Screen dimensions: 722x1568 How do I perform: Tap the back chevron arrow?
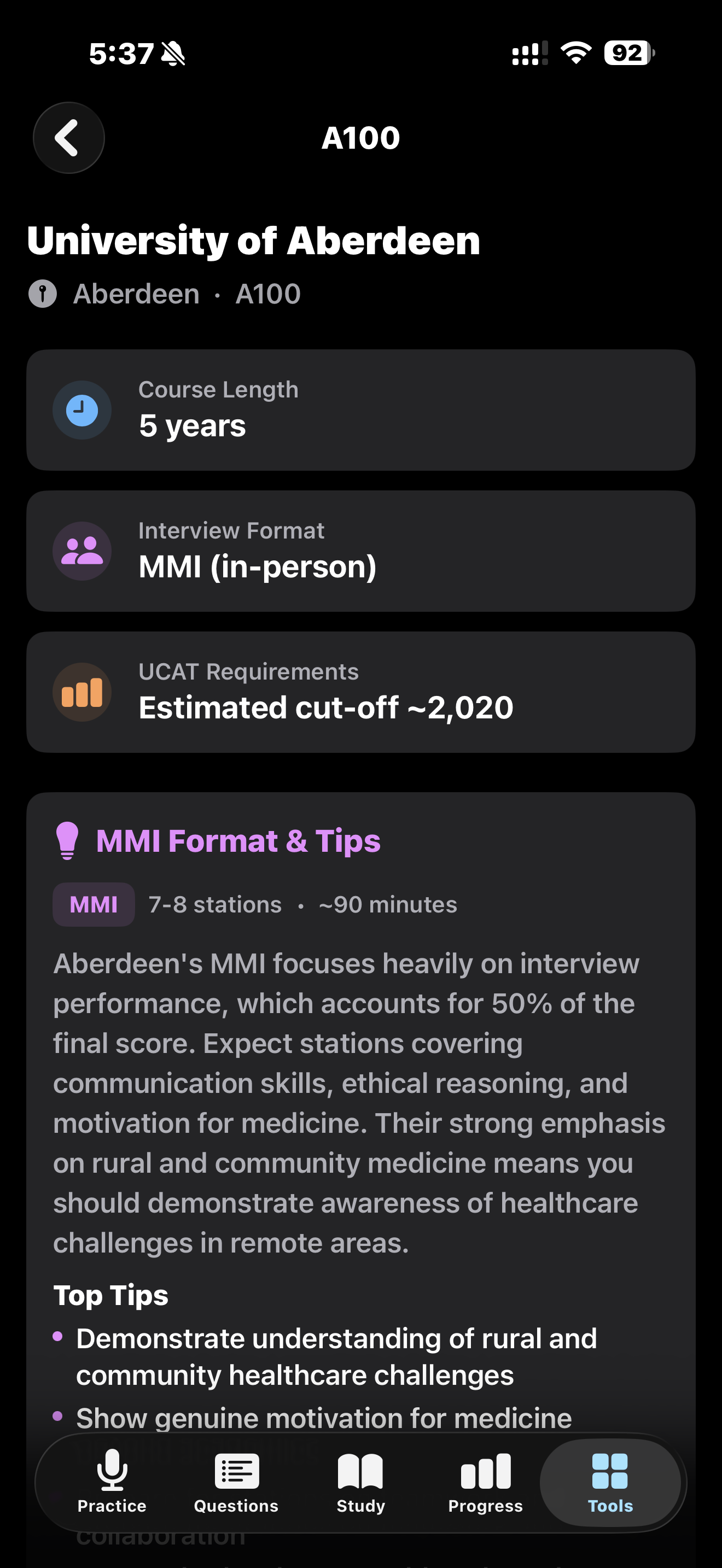click(68, 137)
